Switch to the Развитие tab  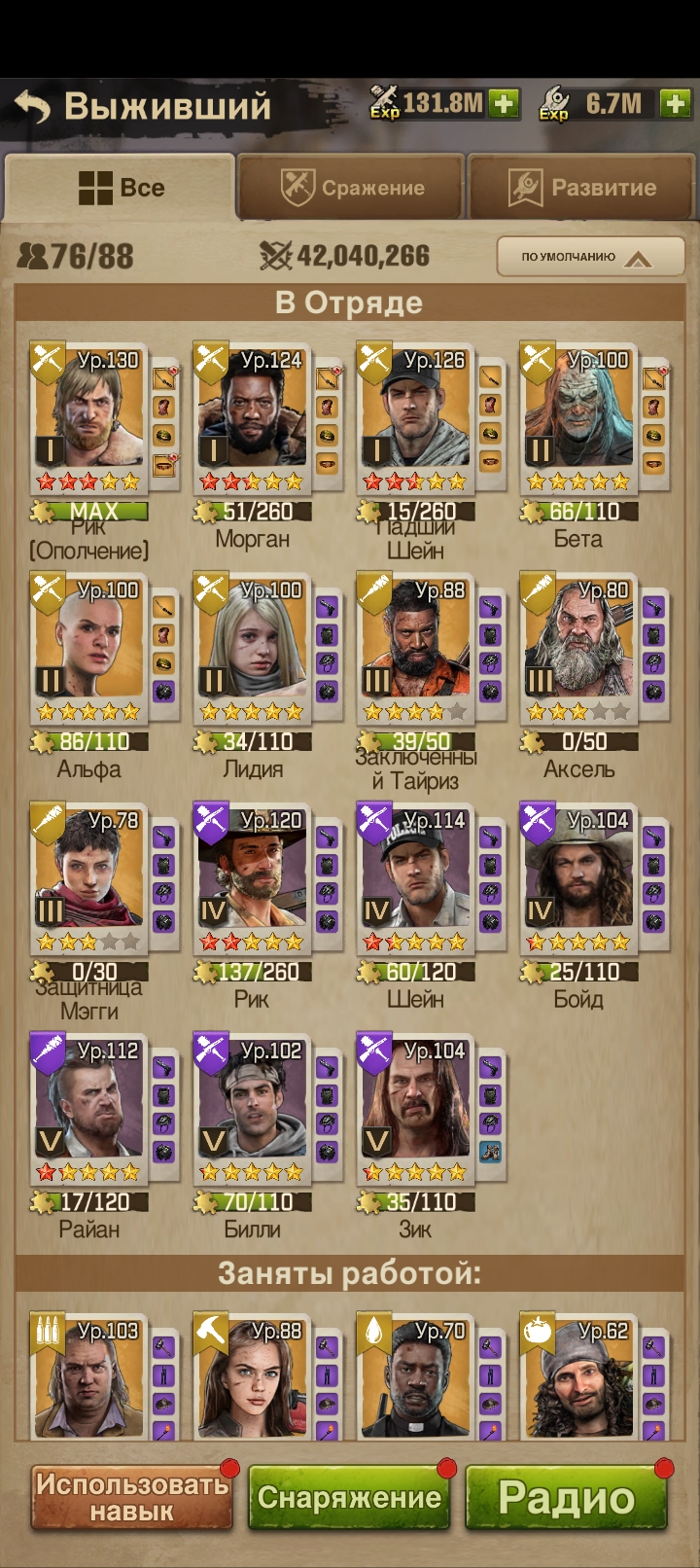tap(581, 187)
